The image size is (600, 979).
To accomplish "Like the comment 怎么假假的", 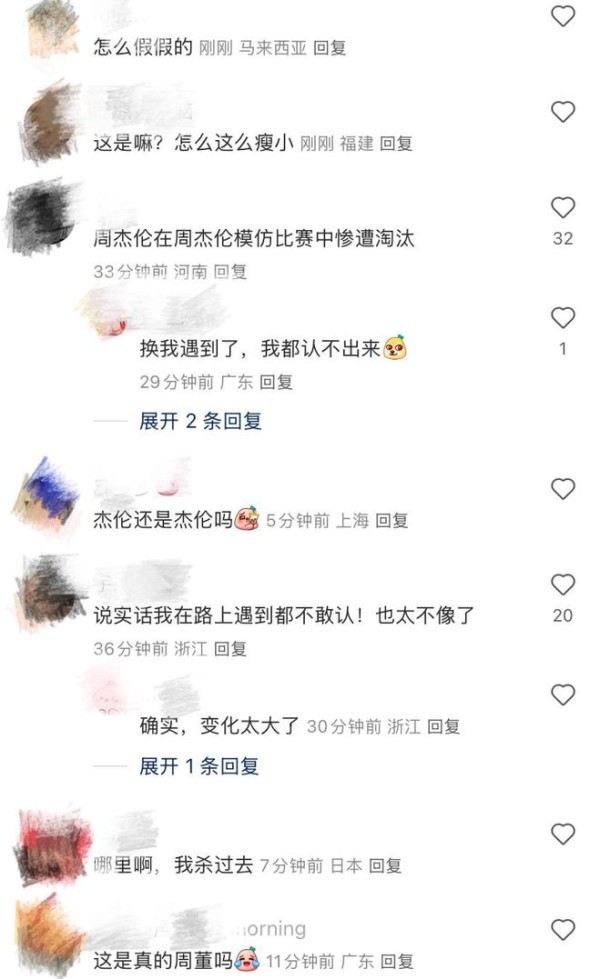I will pyautogui.click(x=563, y=16).
